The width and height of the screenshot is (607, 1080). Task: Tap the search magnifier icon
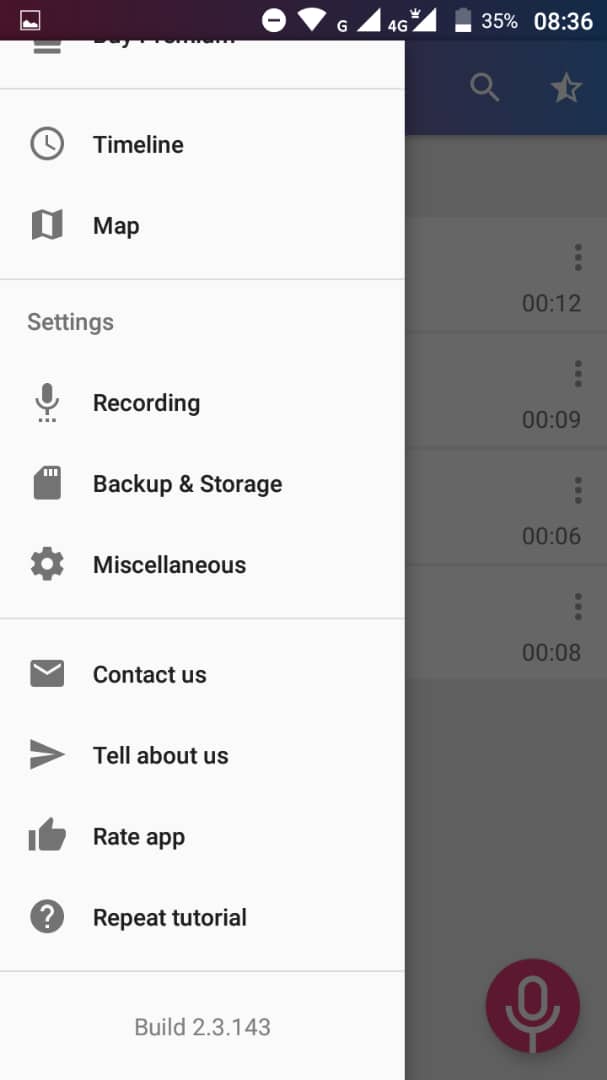point(485,88)
